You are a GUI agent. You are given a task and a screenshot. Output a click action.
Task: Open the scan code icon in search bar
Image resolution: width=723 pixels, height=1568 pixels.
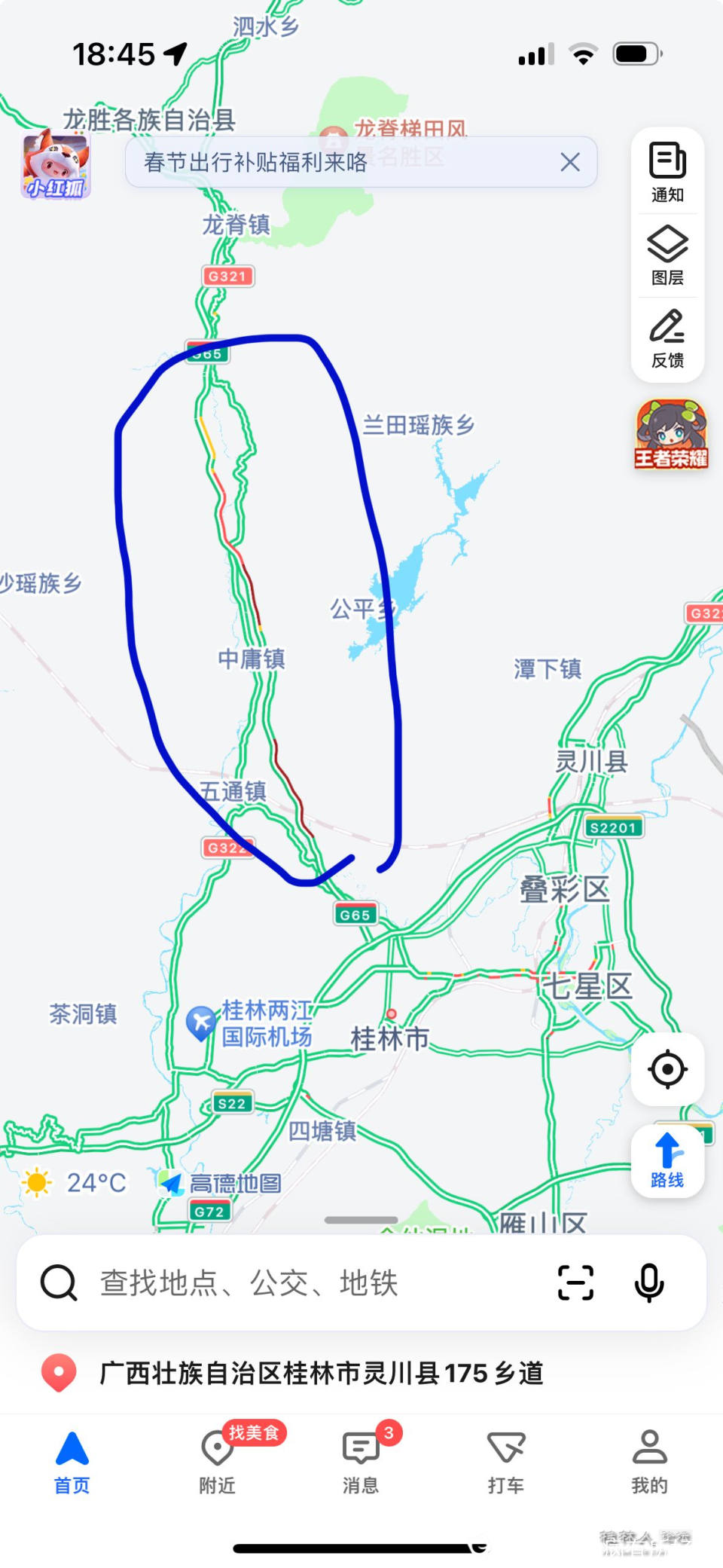point(575,1282)
